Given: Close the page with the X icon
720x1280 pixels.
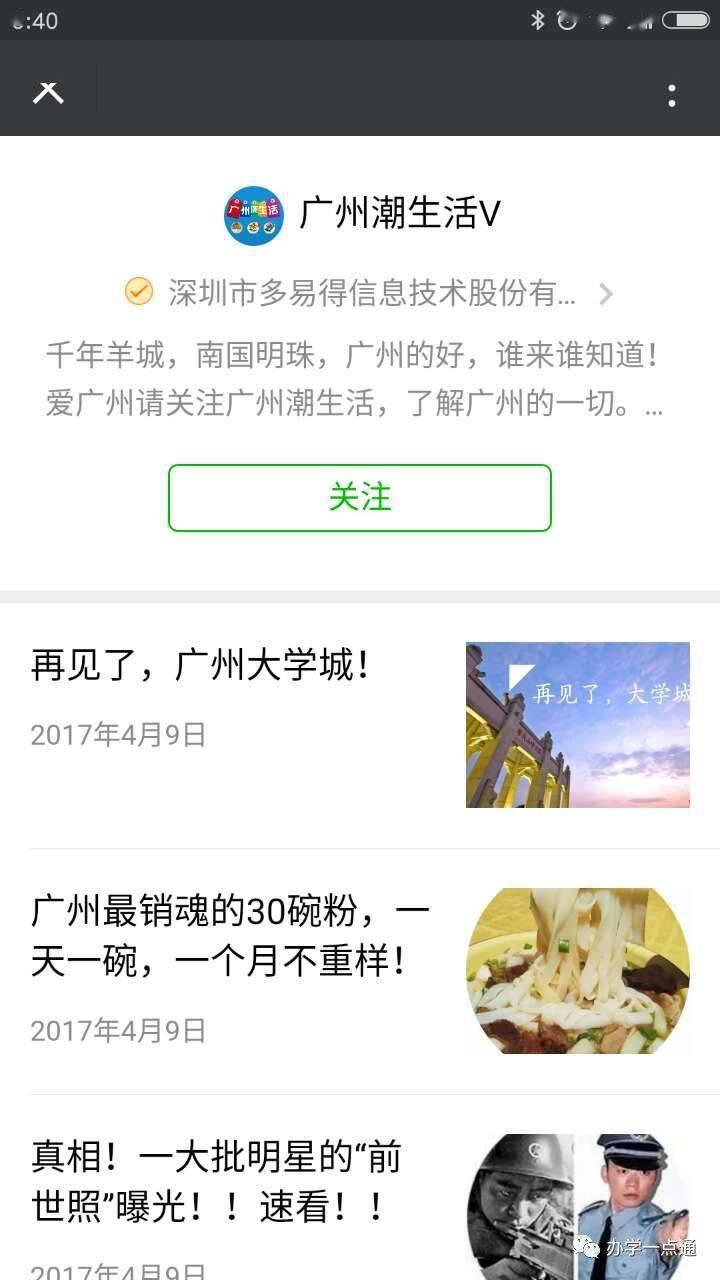Looking at the screenshot, I should 48,93.
